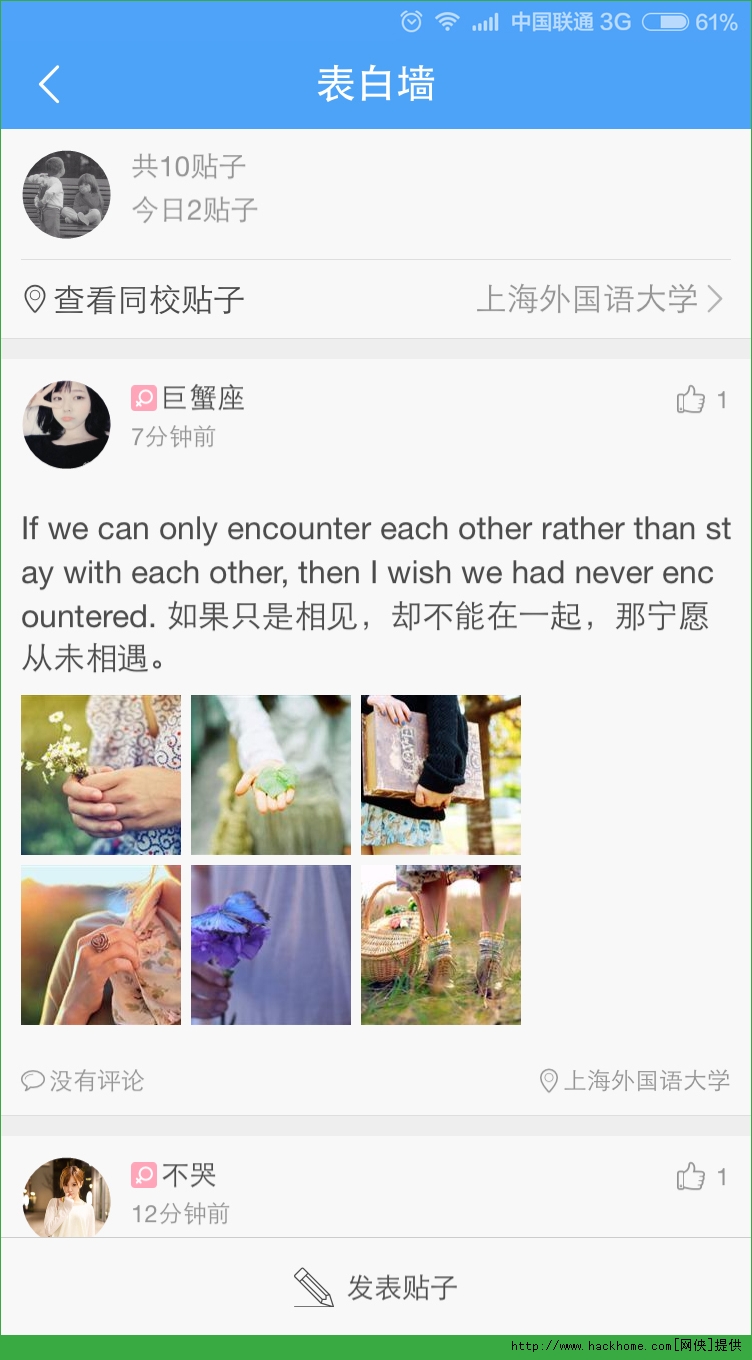Image resolution: width=752 pixels, height=1360 pixels.
Task: Tap 上海外国语大学 location tag under post
Action: point(635,1081)
